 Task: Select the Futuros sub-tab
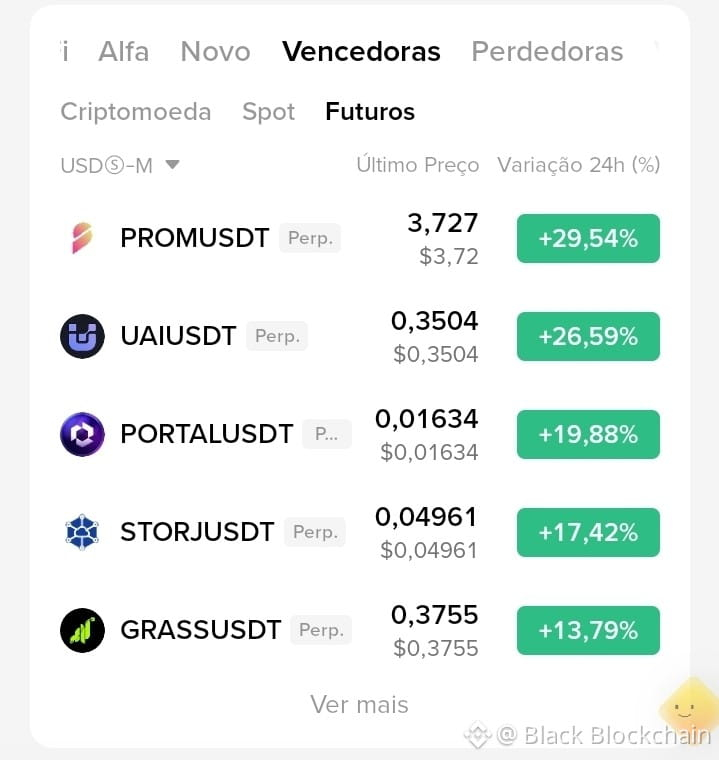370,112
